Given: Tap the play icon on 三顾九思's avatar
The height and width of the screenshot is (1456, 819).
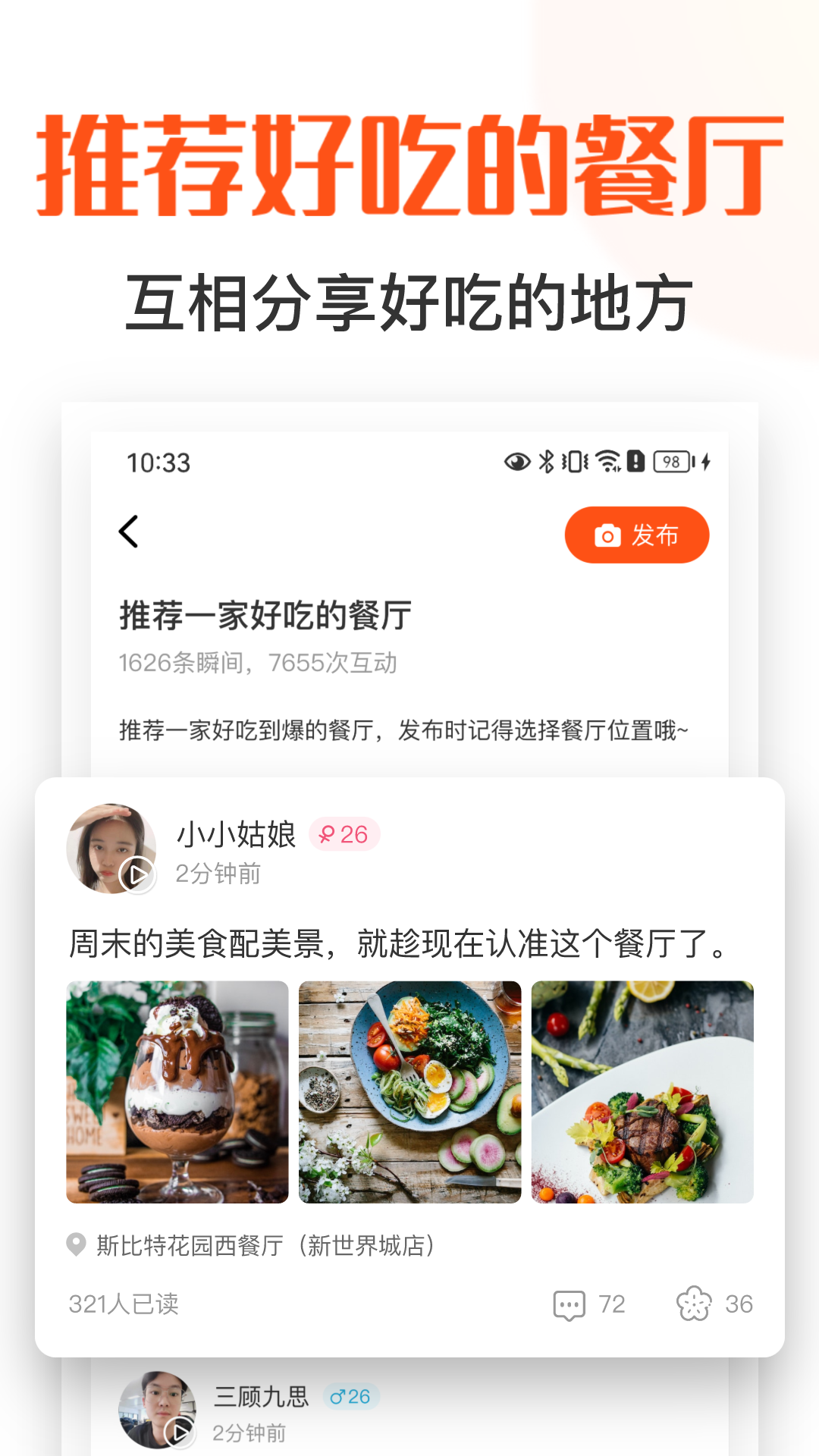Looking at the screenshot, I should pos(180,1432).
